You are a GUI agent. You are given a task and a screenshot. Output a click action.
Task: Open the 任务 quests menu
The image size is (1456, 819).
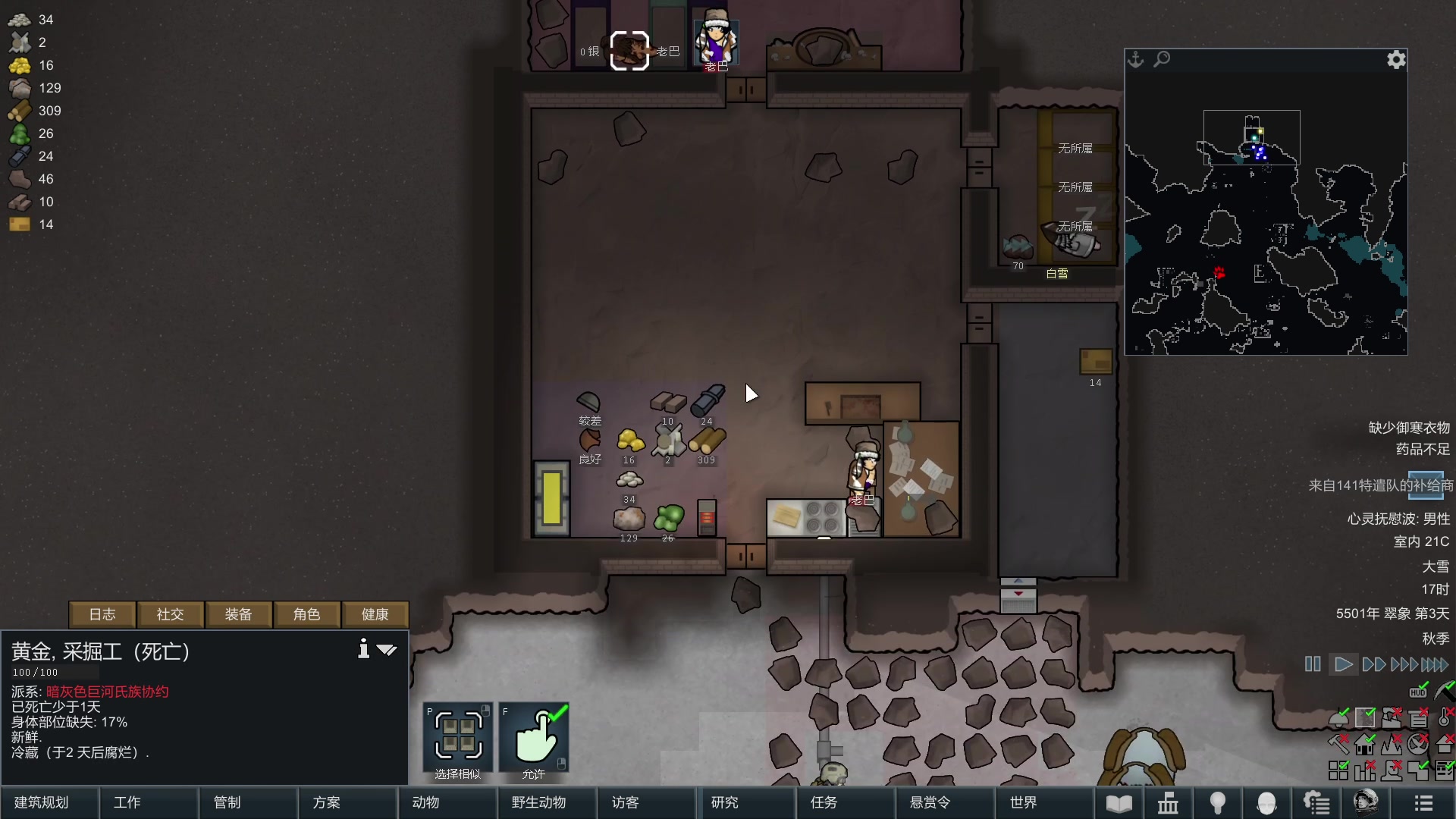point(824,802)
